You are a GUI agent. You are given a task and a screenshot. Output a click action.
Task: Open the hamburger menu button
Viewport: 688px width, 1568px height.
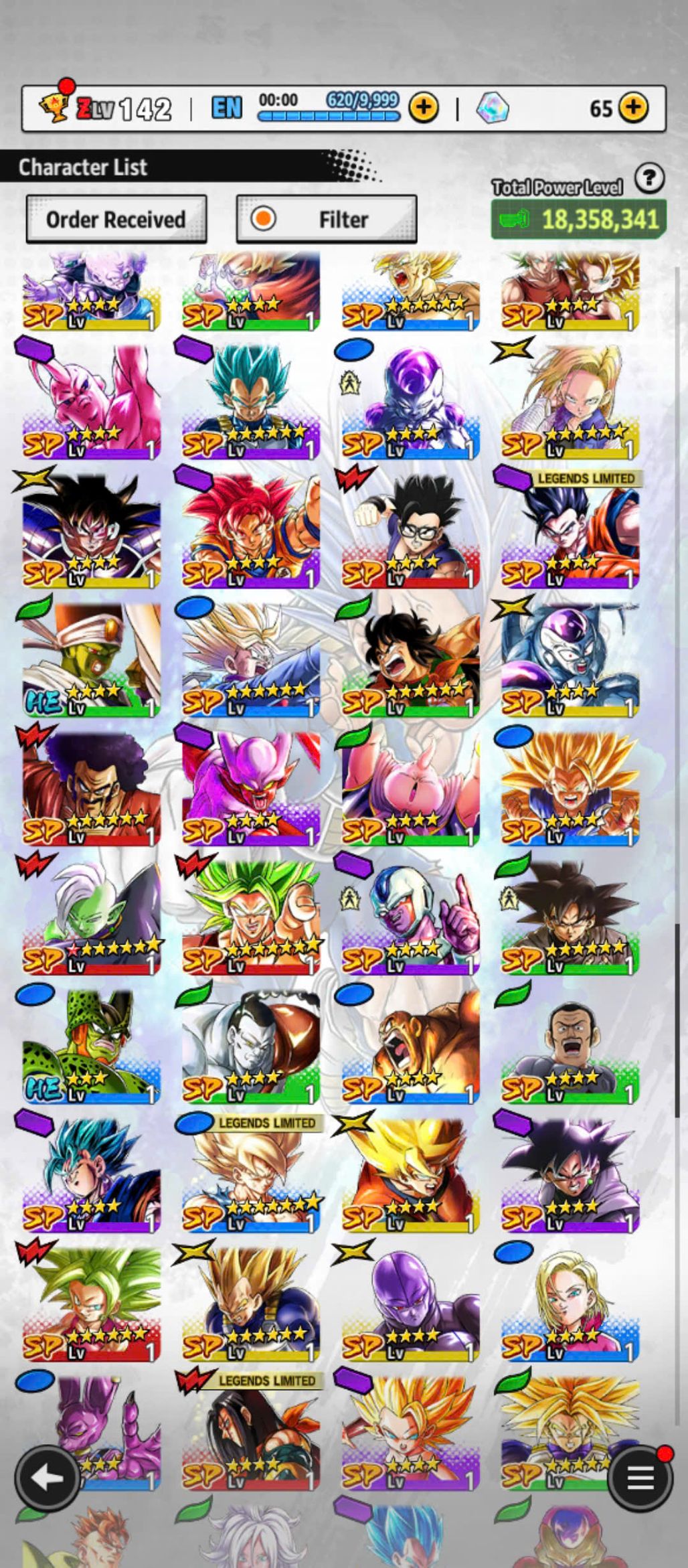639,1478
